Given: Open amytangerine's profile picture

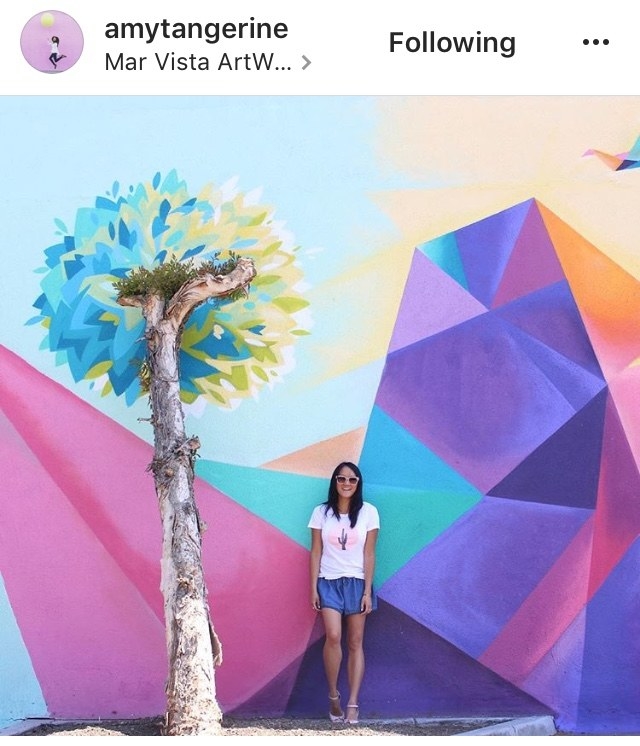Looking at the screenshot, I should tap(52, 42).
